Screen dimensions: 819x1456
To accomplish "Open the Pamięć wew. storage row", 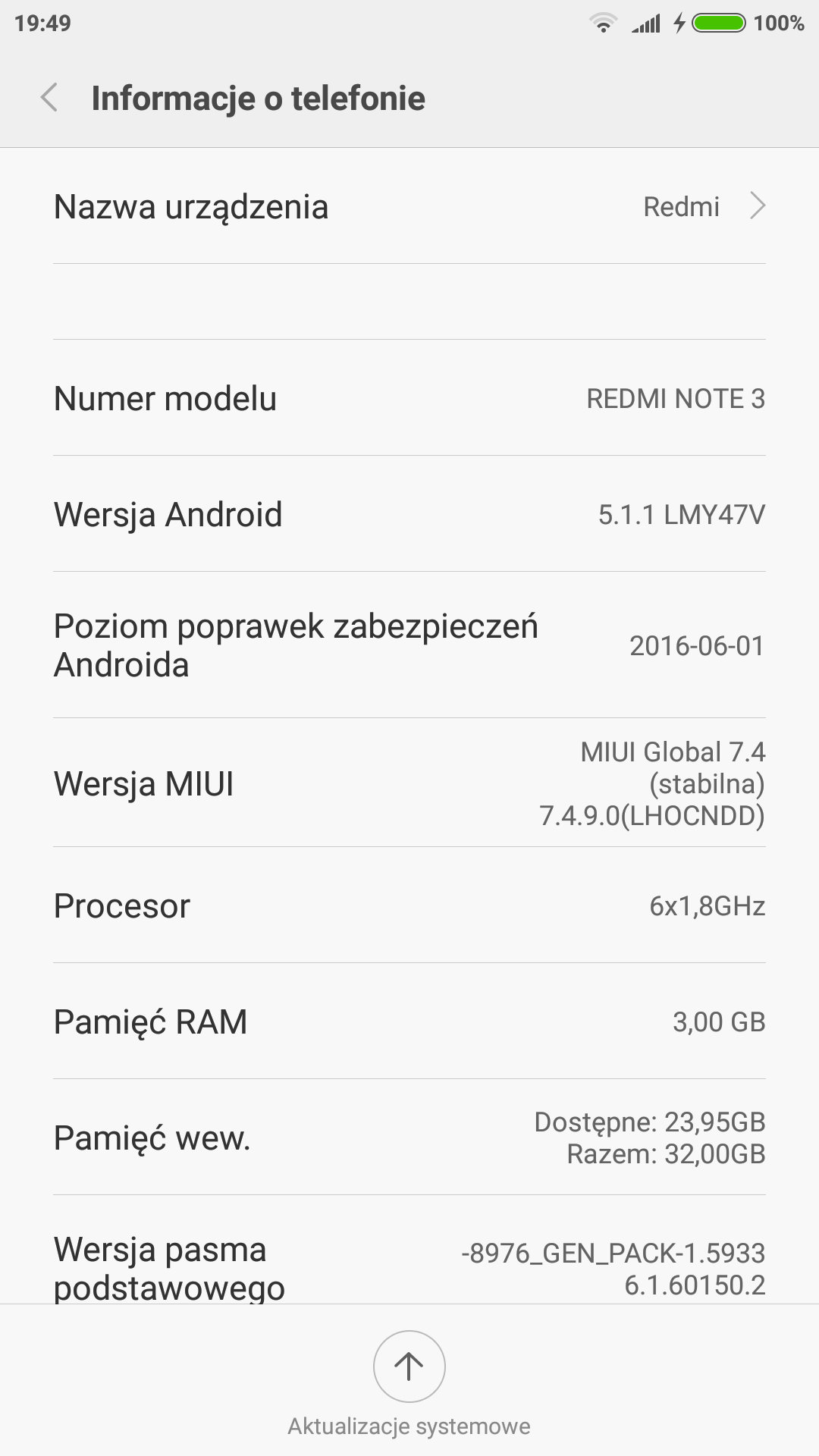I will [409, 1137].
